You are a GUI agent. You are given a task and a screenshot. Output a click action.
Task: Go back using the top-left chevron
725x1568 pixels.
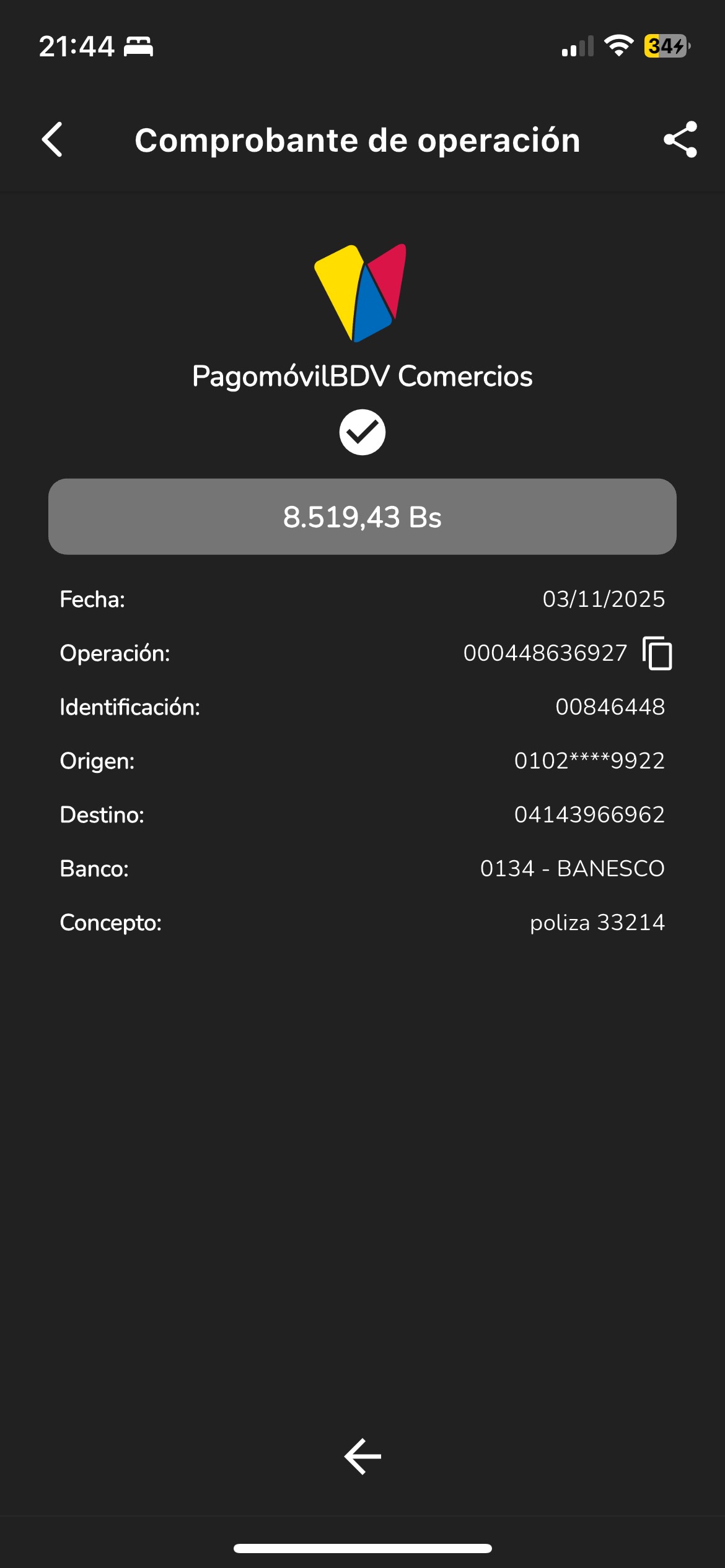click(53, 139)
